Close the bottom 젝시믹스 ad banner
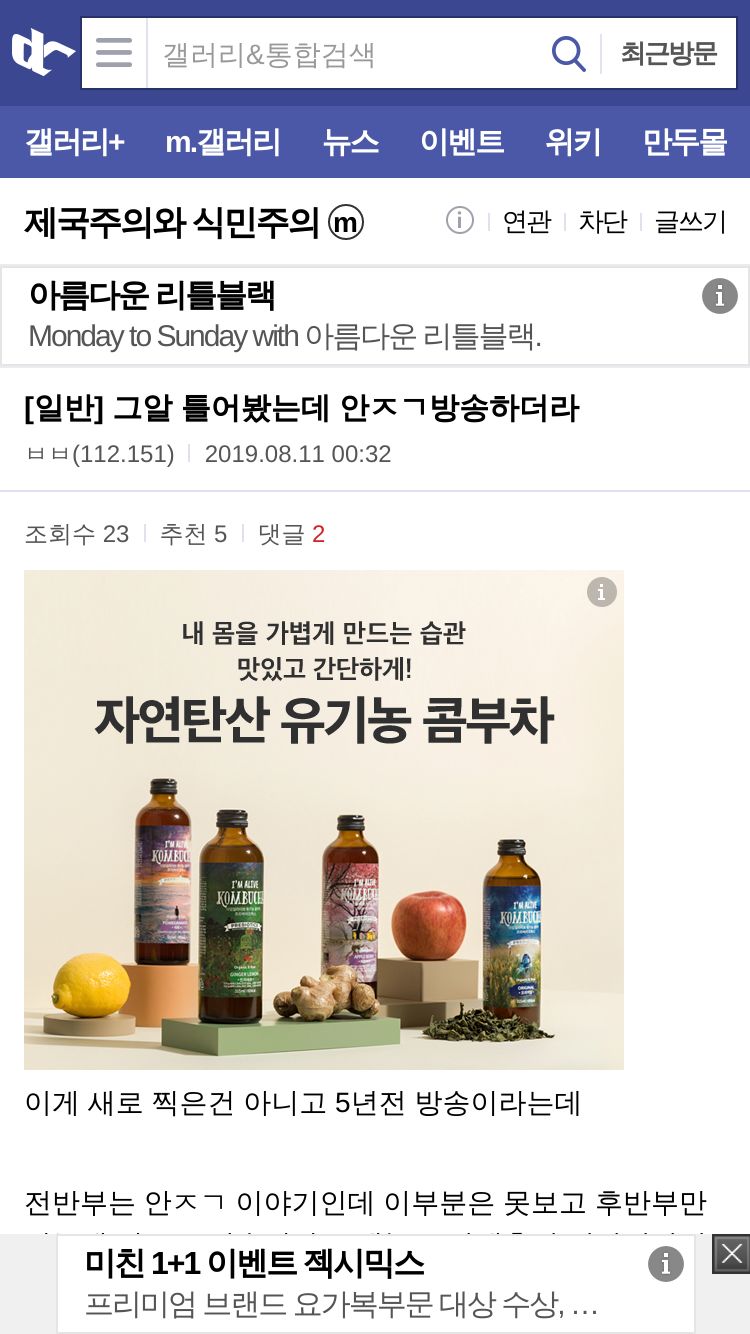This screenshot has height=1334, width=750. pos(731,1254)
